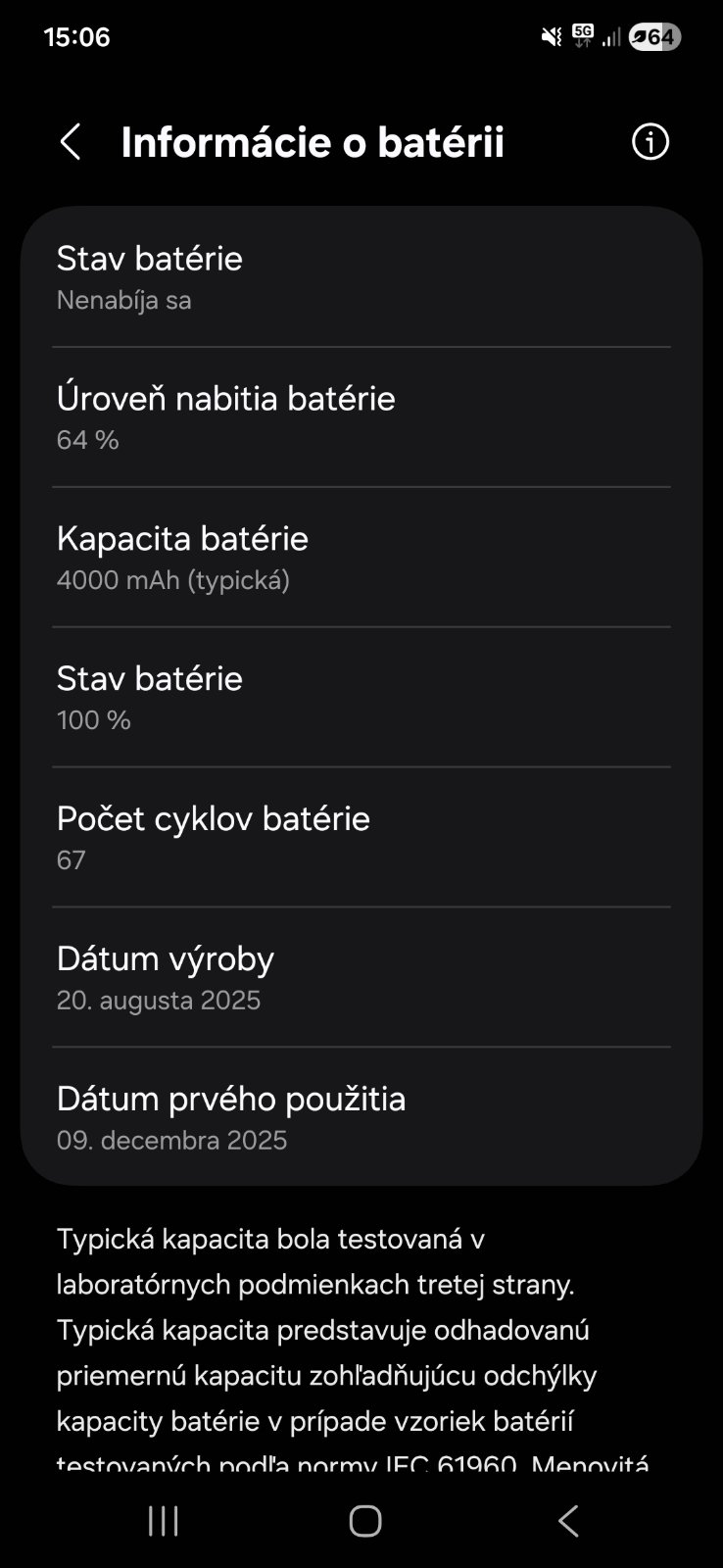Open recent apps from navigation bar

(163, 1521)
